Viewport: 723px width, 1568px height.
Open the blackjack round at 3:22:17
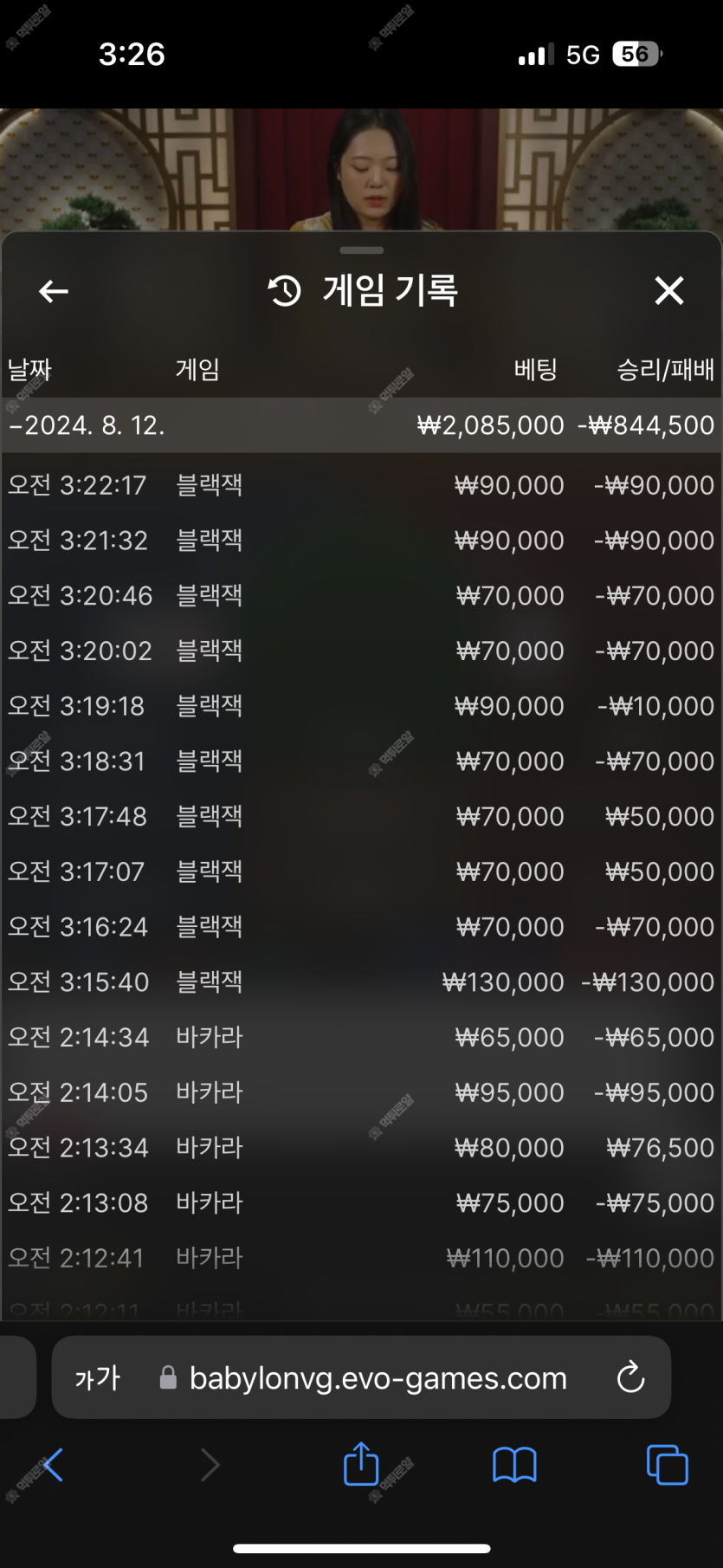click(361, 485)
